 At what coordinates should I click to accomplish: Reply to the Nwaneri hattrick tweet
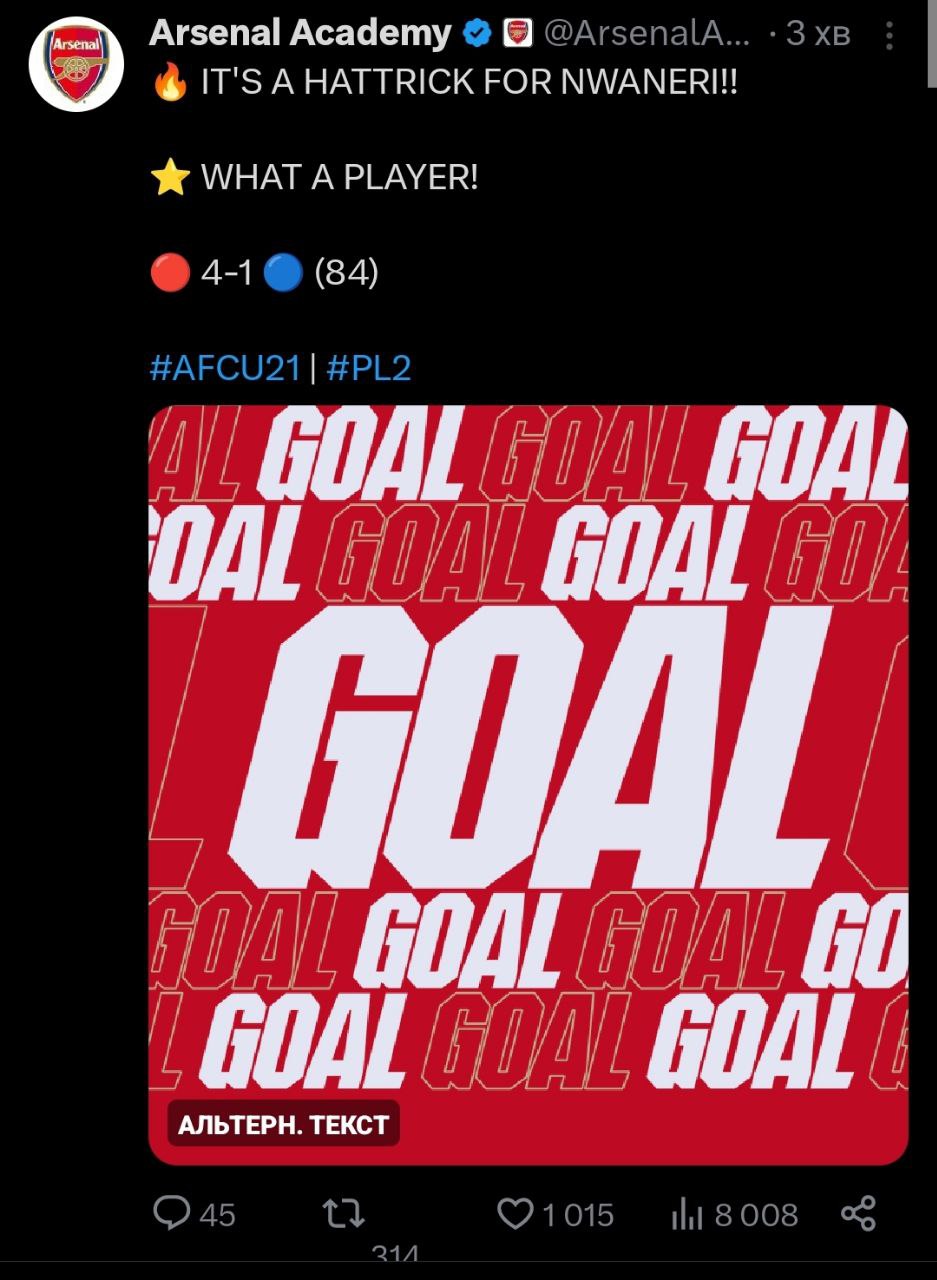tap(173, 1214)
